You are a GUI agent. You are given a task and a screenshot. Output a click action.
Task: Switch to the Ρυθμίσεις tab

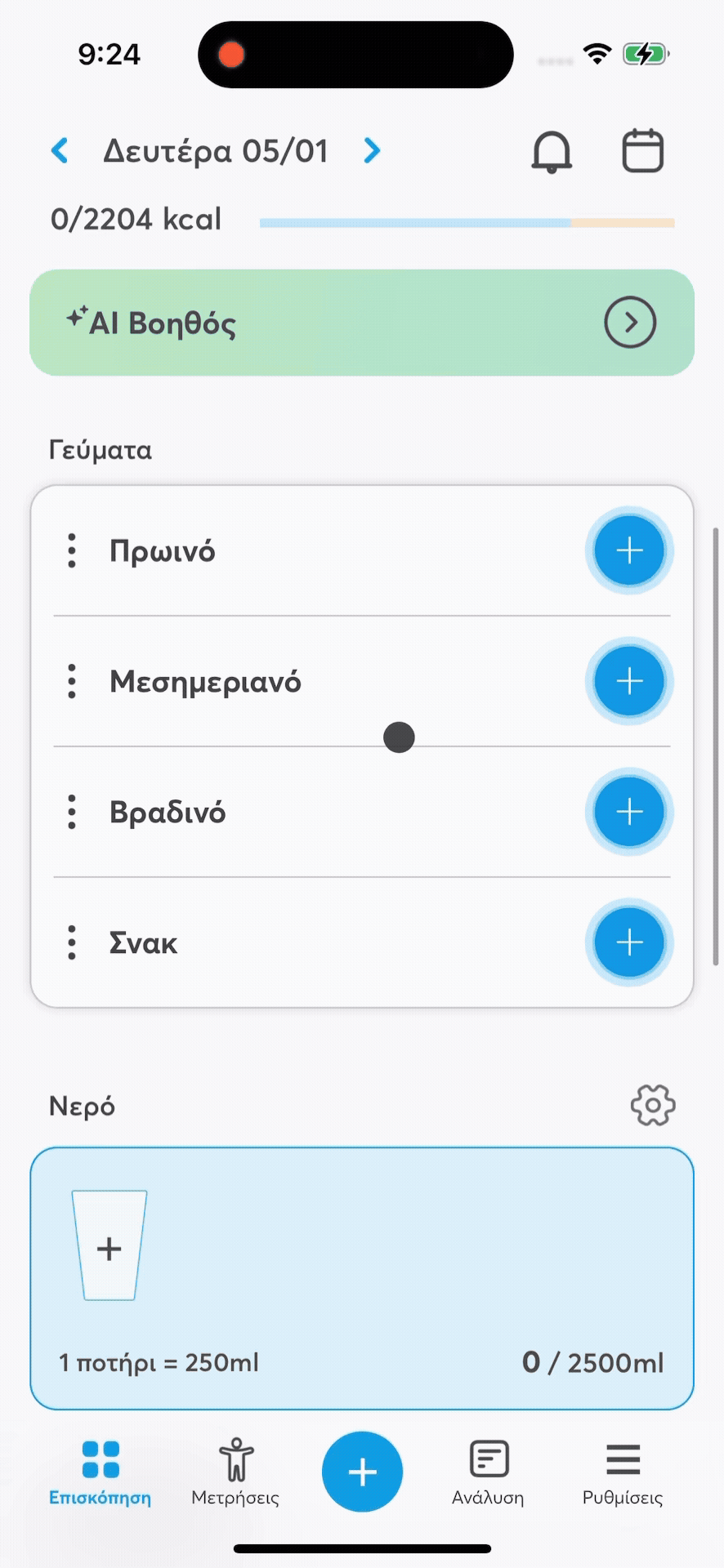[x=623, y=1473]
